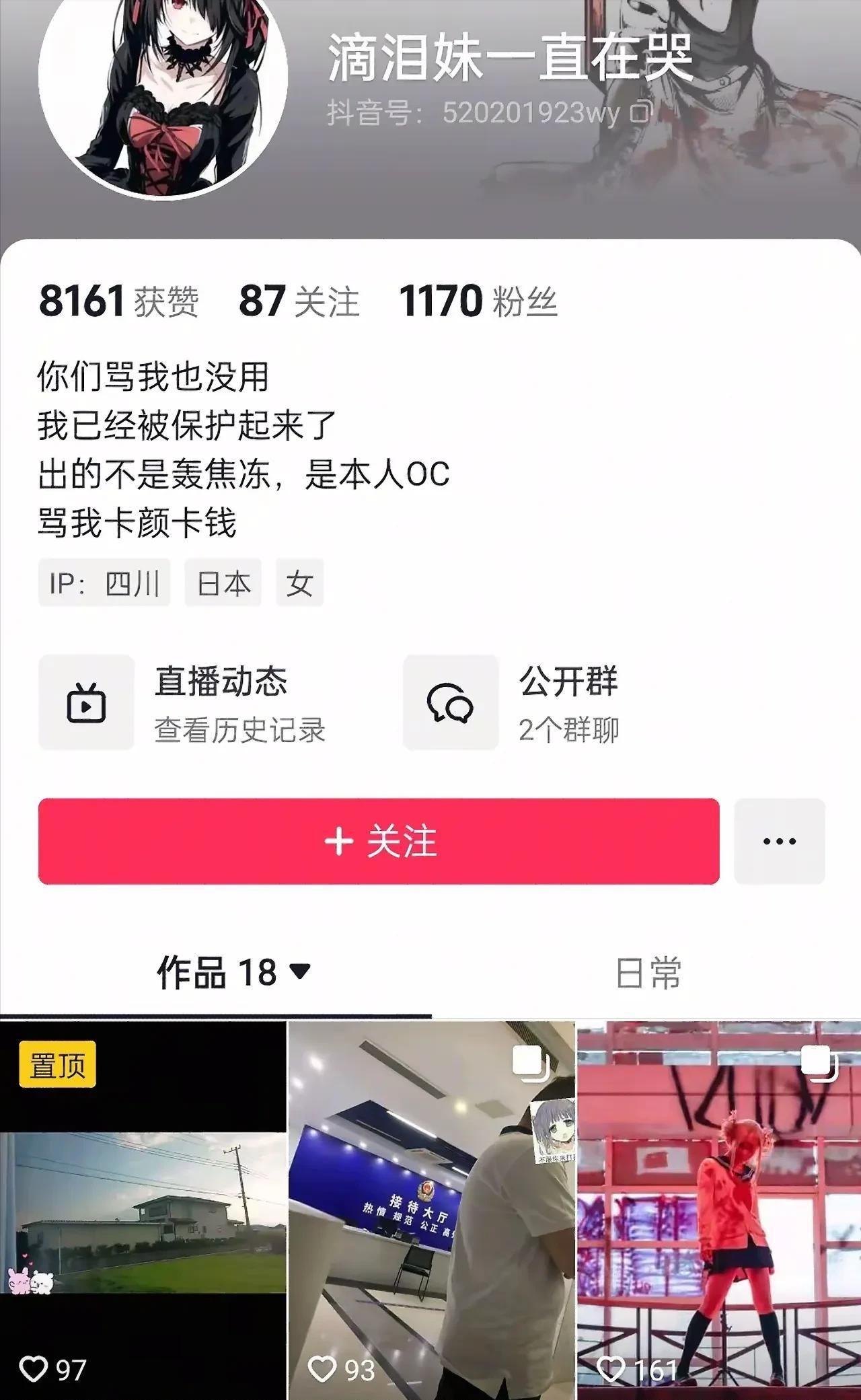This screenshot has width=861, height=1400.
Task: Open the three-dot more options button
Action: 779,841
